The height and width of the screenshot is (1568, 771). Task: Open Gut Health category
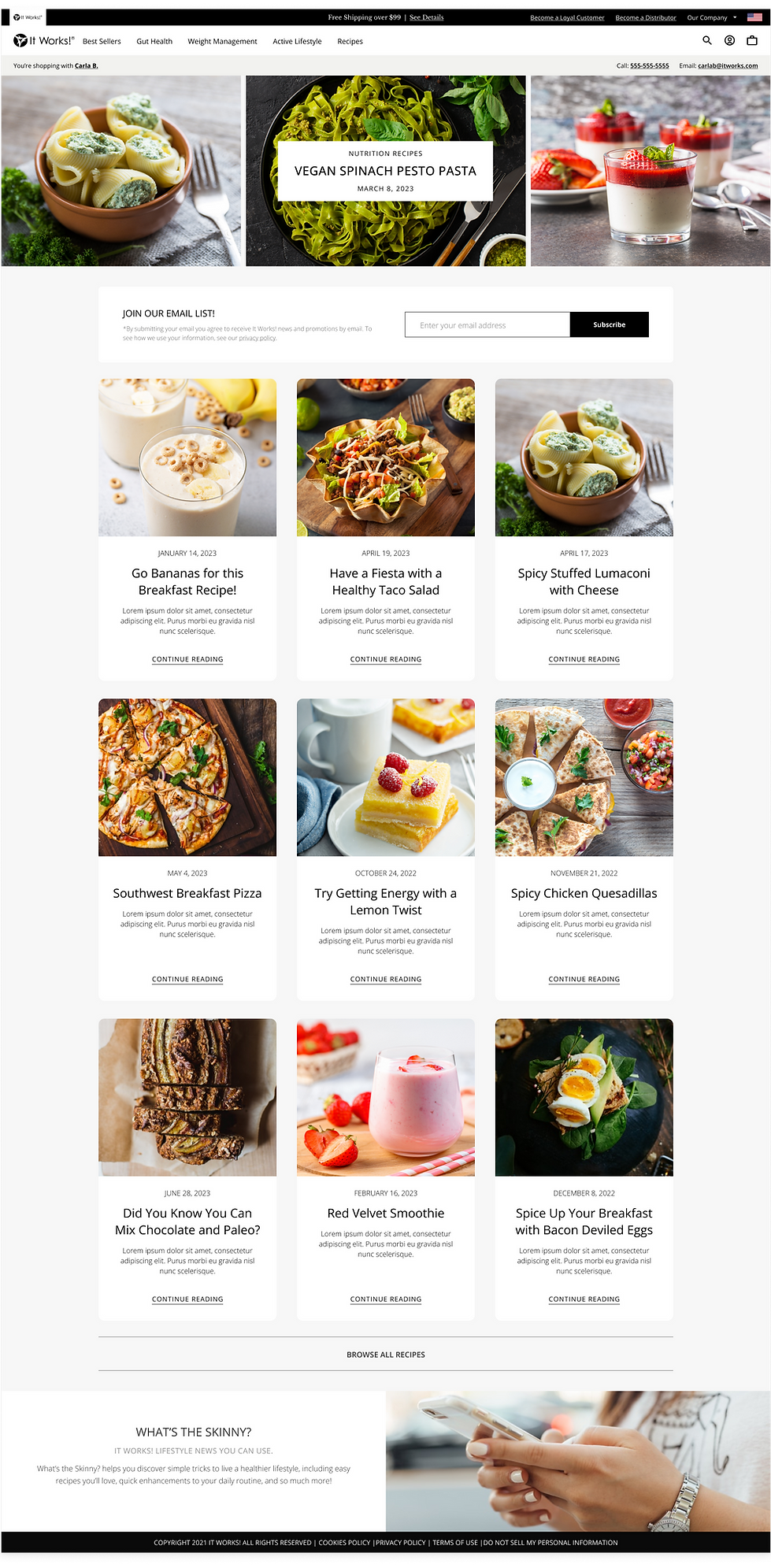[154, 42]
